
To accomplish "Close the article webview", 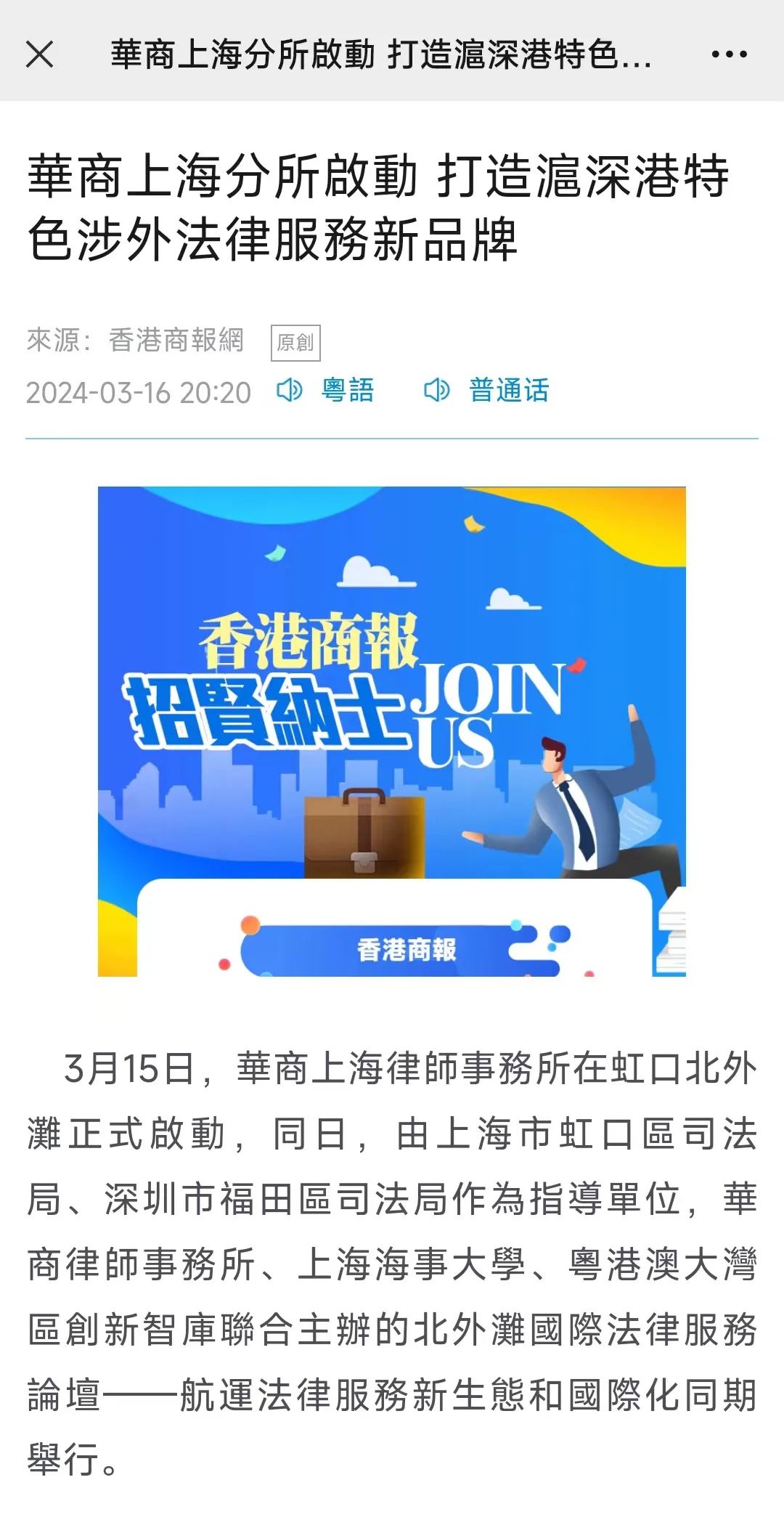I will 39,54.
